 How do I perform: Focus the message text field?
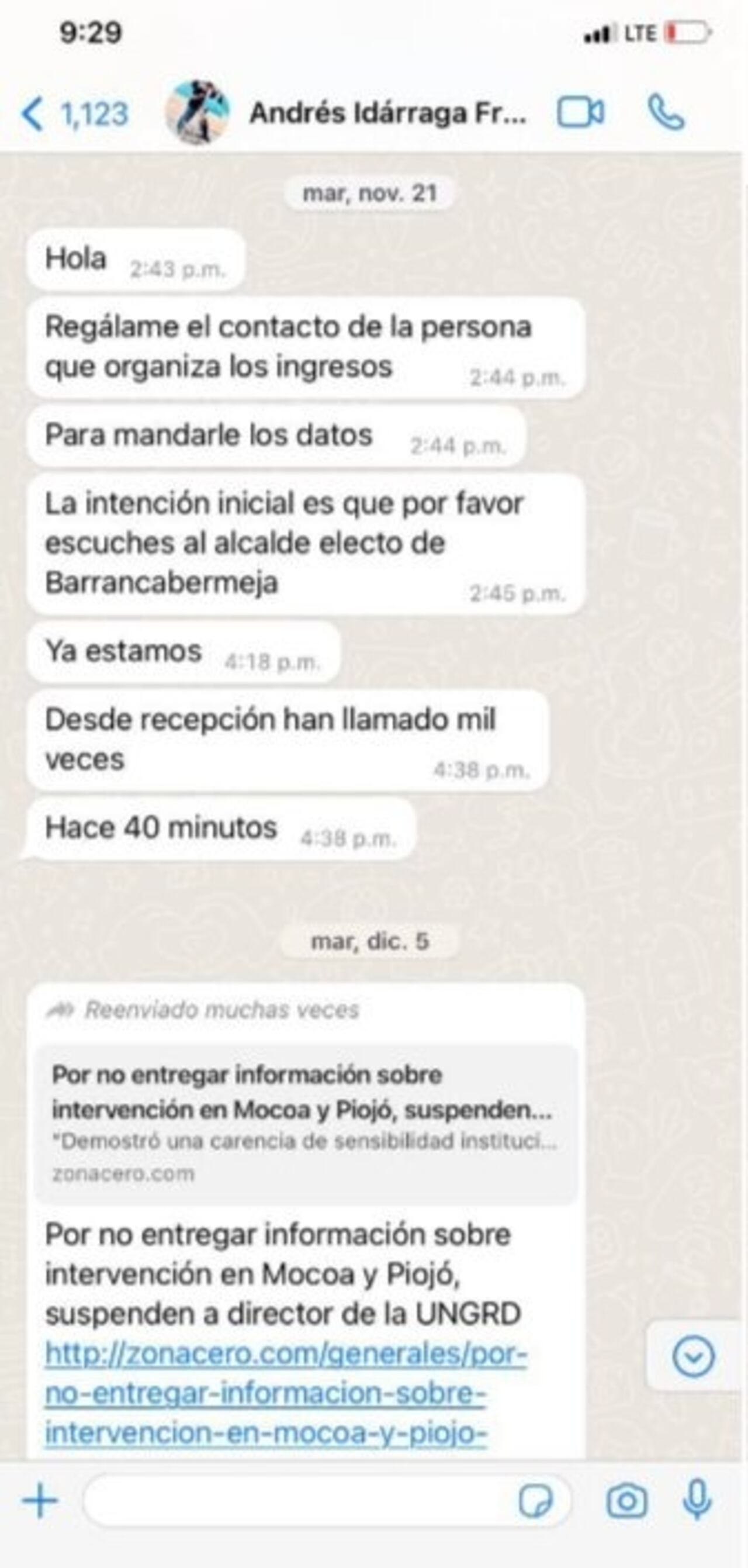click(x=298, y=1500)
